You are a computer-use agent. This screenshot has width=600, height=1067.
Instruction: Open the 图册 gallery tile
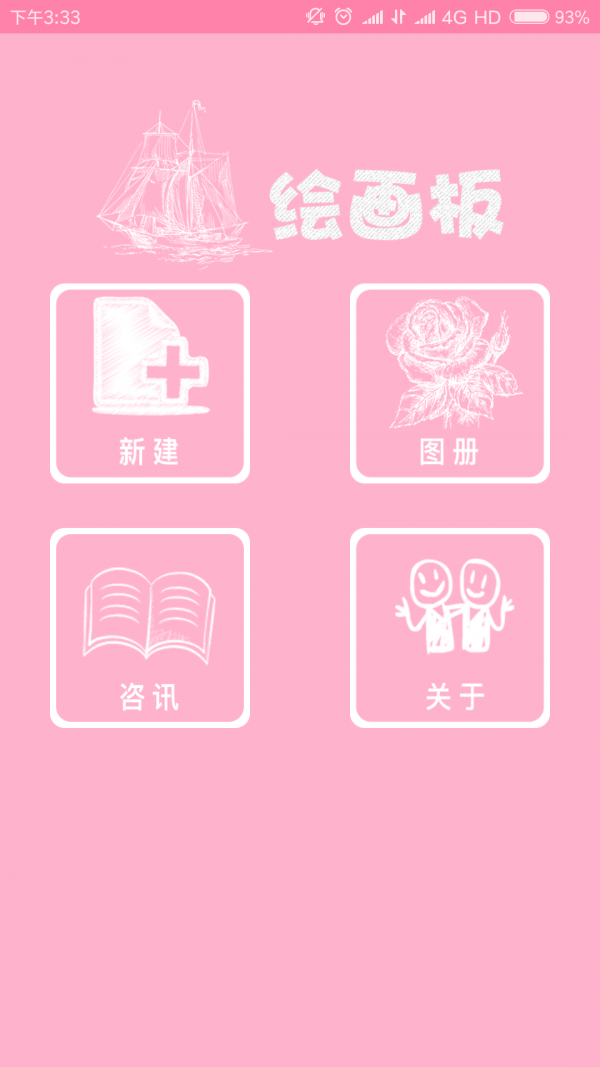tap(450, 383)
